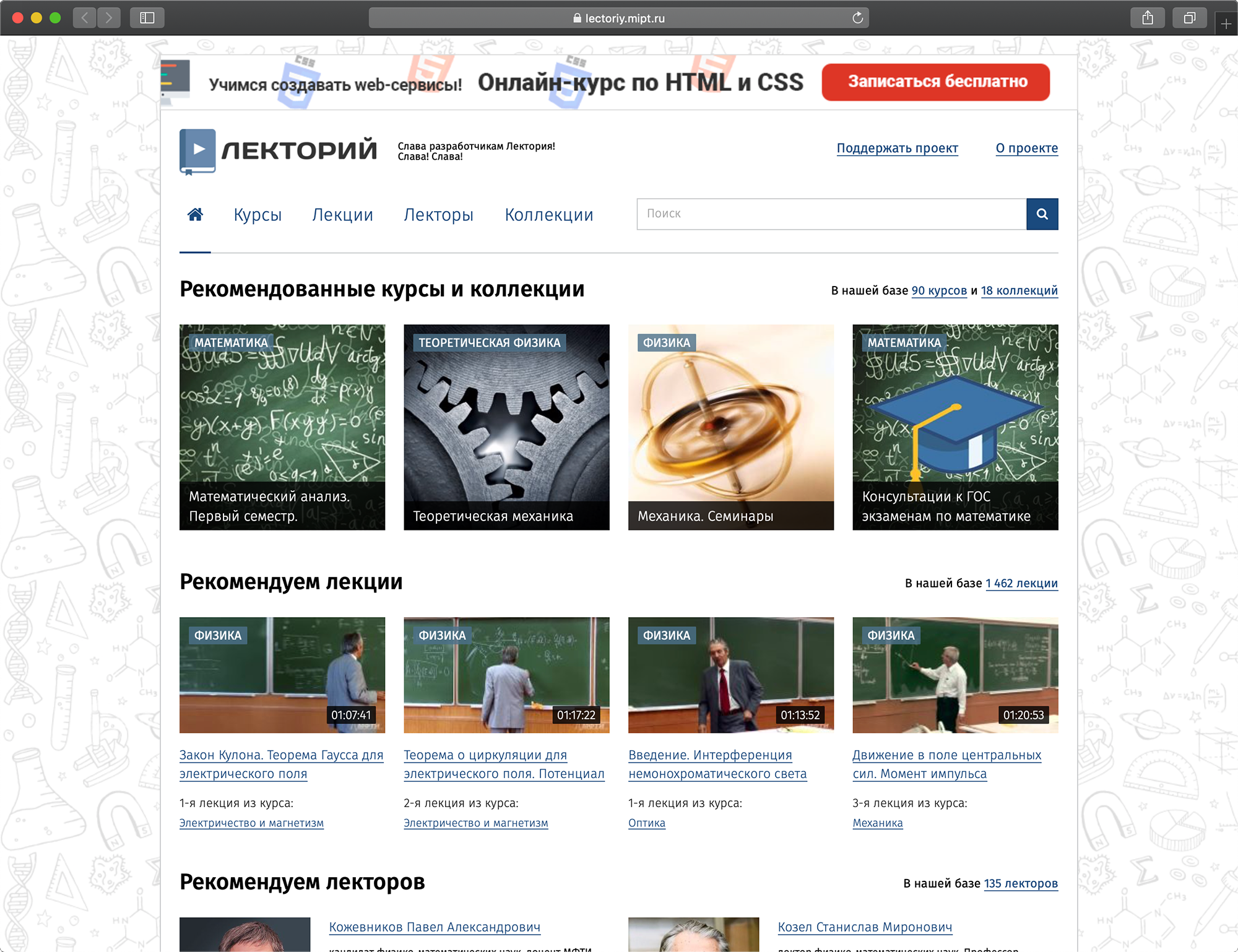Open the Механика. Семинары course card
The image size is (1238, 952).
(x=730, y=427)
